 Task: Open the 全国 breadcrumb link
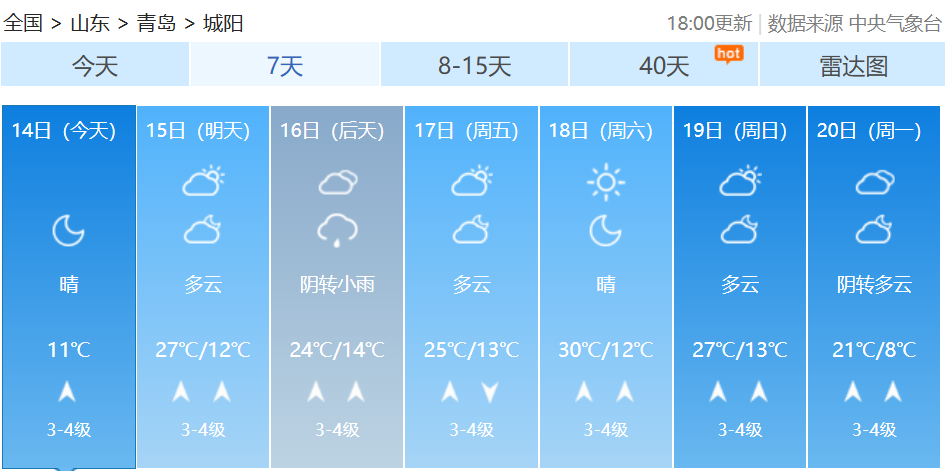click(23, 23)
